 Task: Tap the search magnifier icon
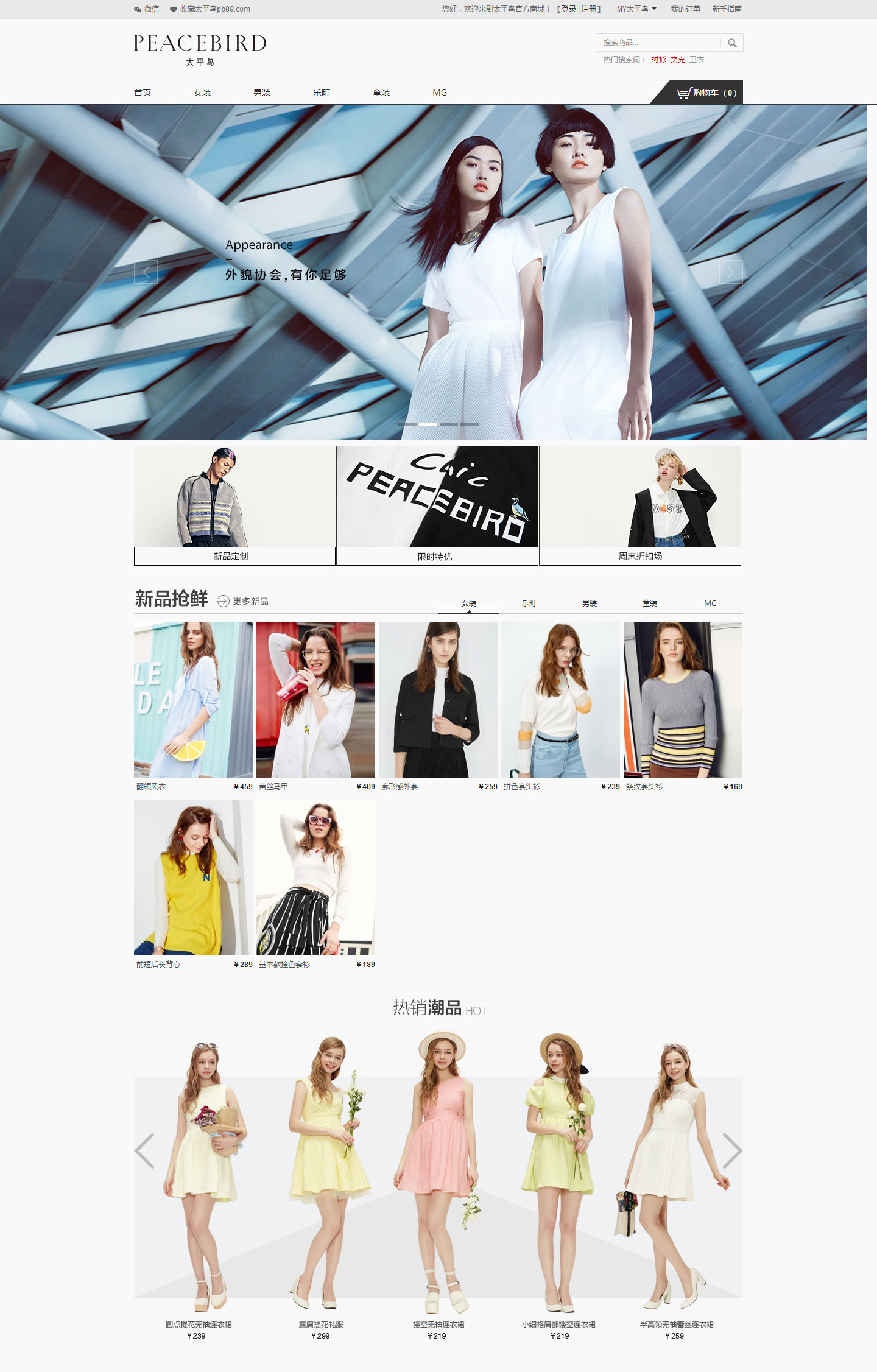[x=732, y=43]
